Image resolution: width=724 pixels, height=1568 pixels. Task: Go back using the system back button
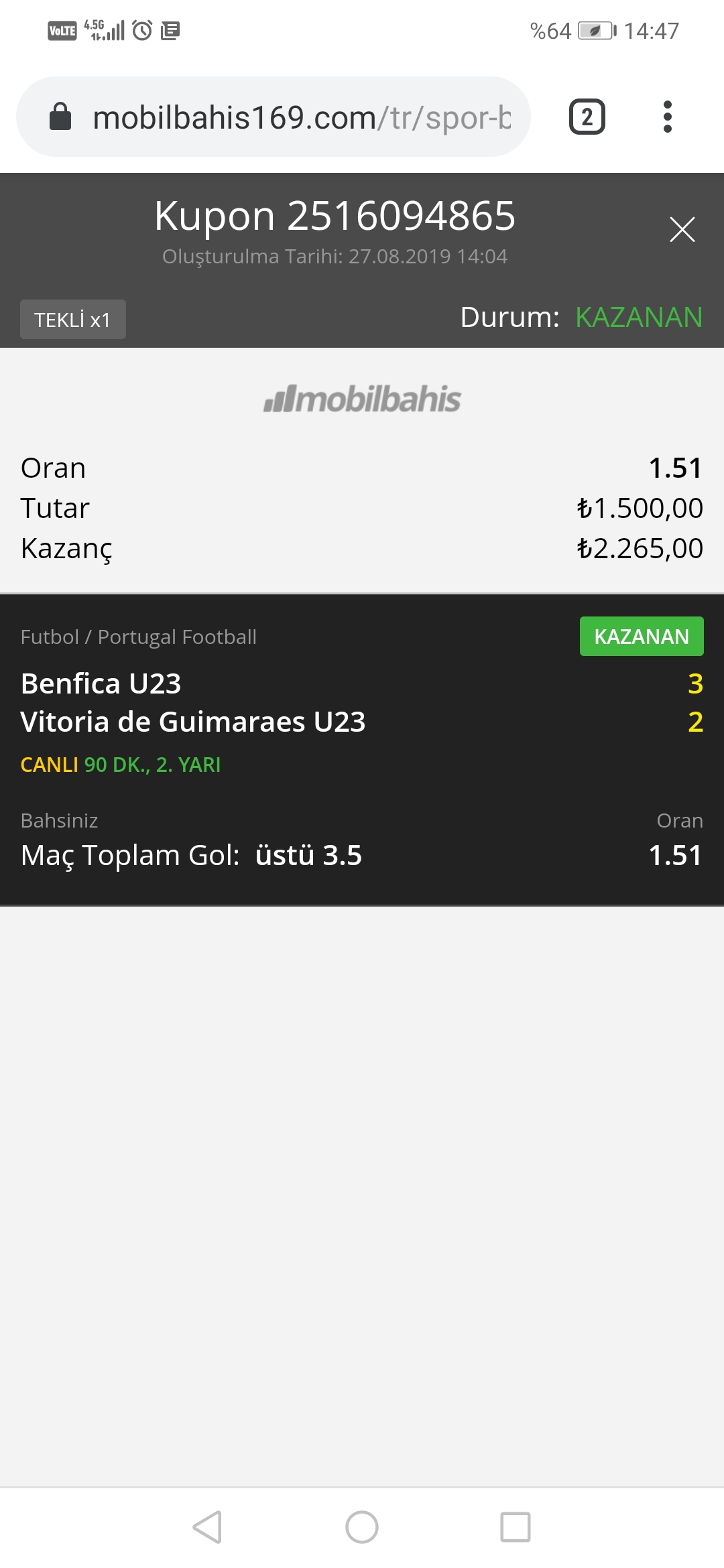(x=208, y=1527)
